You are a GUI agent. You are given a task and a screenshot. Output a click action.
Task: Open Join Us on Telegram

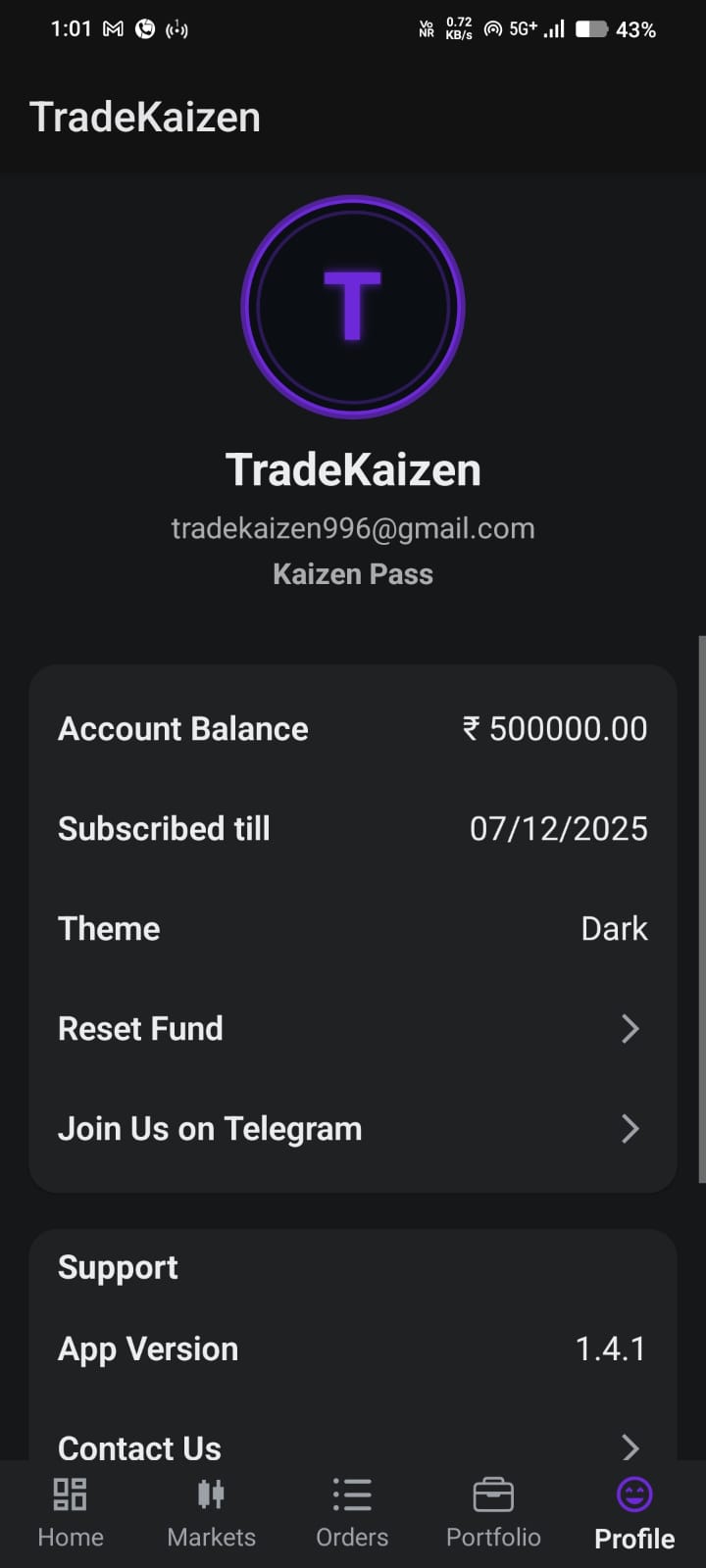(x=352, y=1128)
